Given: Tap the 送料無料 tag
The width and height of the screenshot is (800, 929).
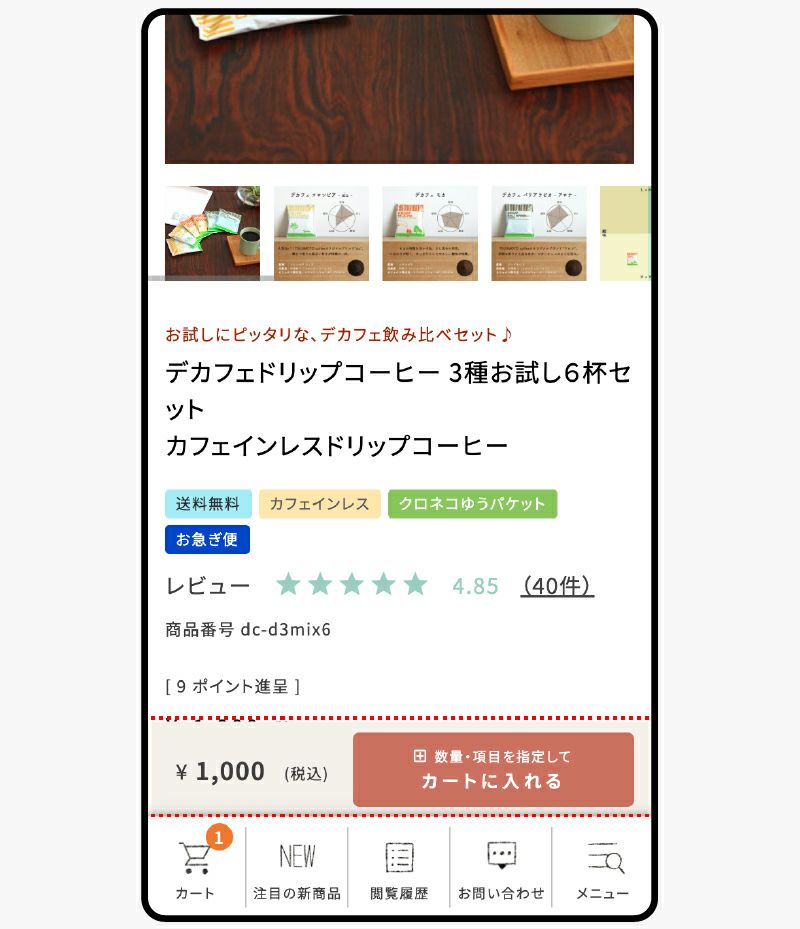Looking at the screenshot, I should [x=208, y=504].
